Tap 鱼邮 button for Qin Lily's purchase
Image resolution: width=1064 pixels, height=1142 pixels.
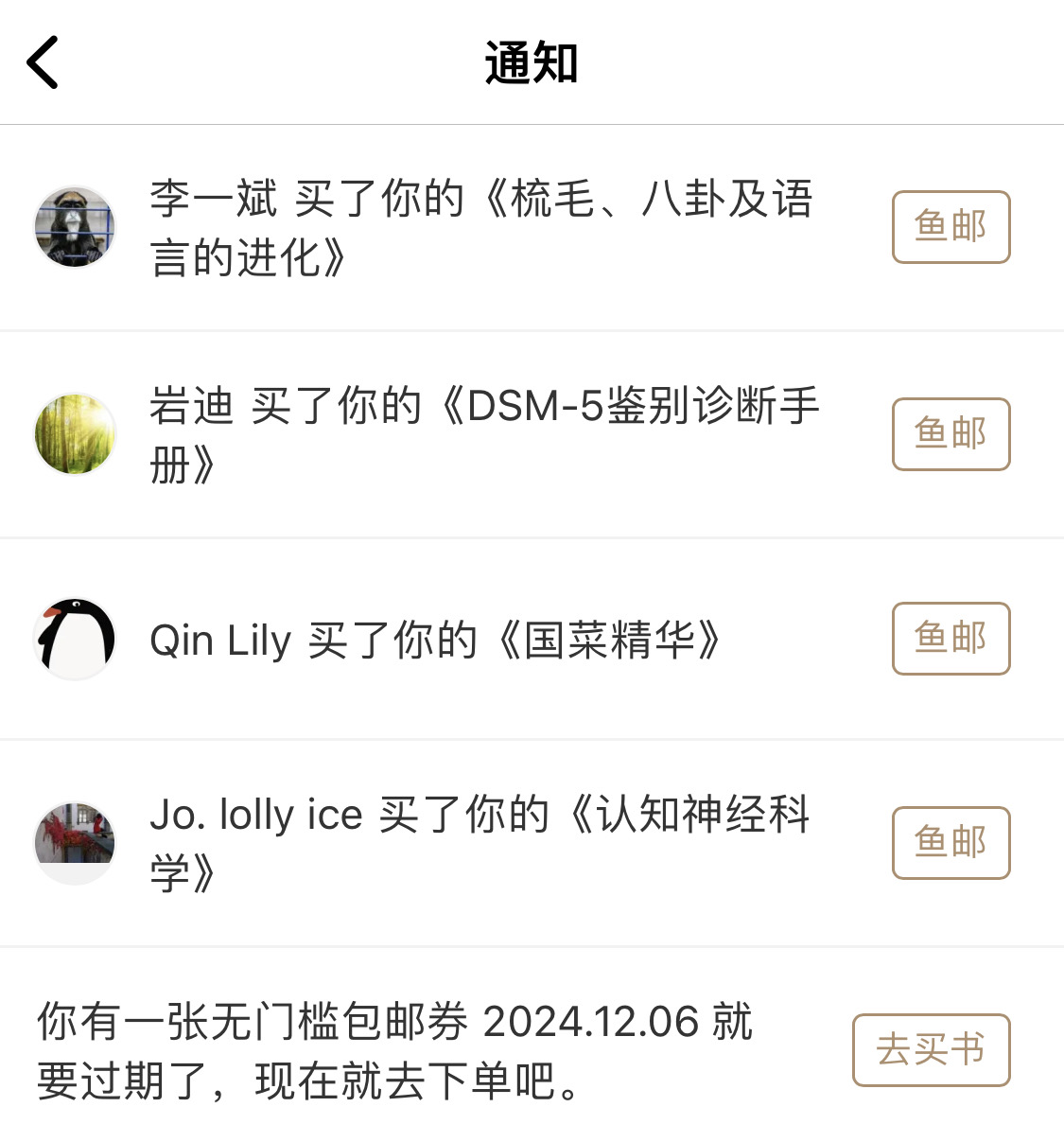[x=951, y=639]
